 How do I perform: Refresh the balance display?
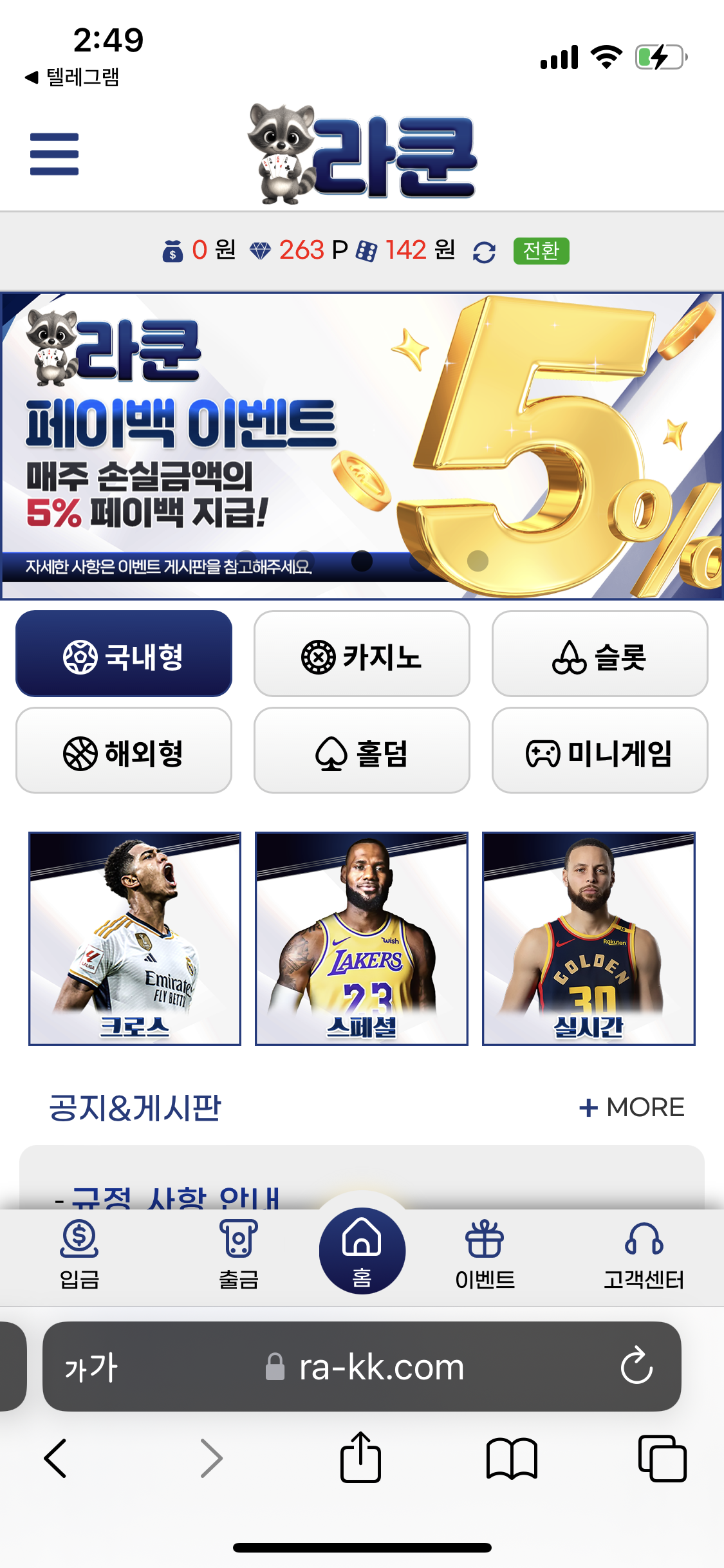pos(484,252)
